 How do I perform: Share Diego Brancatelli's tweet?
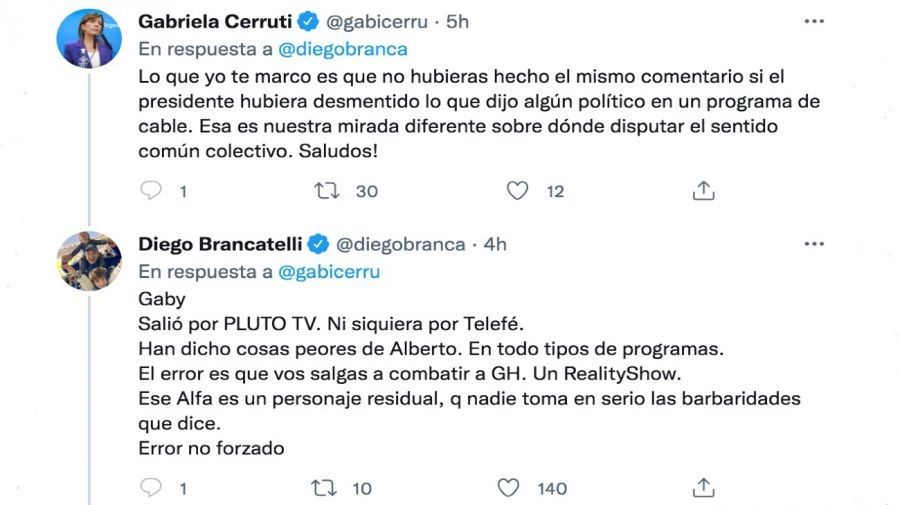tap(703, 488)
